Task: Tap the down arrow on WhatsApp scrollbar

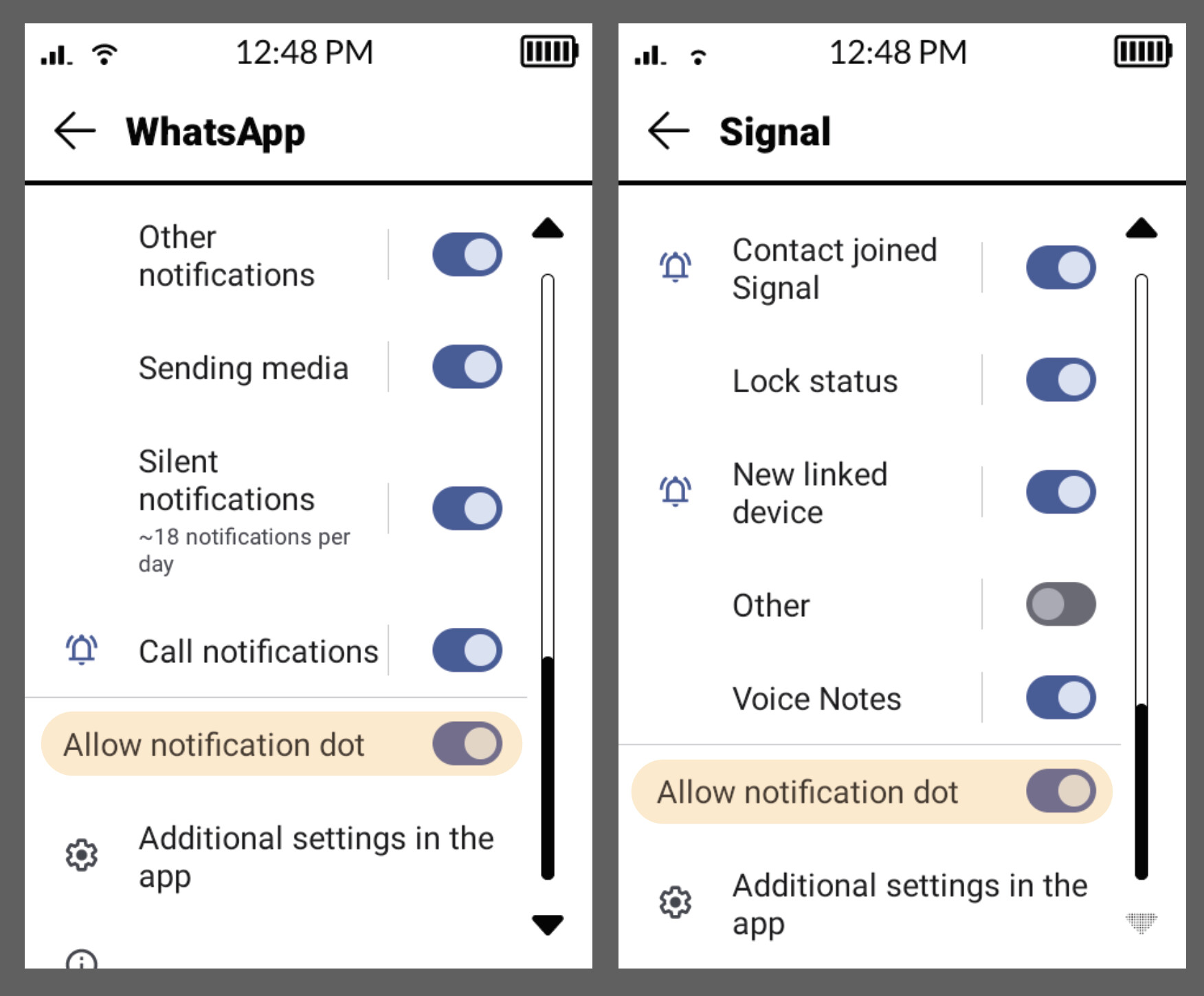Action: pyautogui.click(x=547, y=925)
